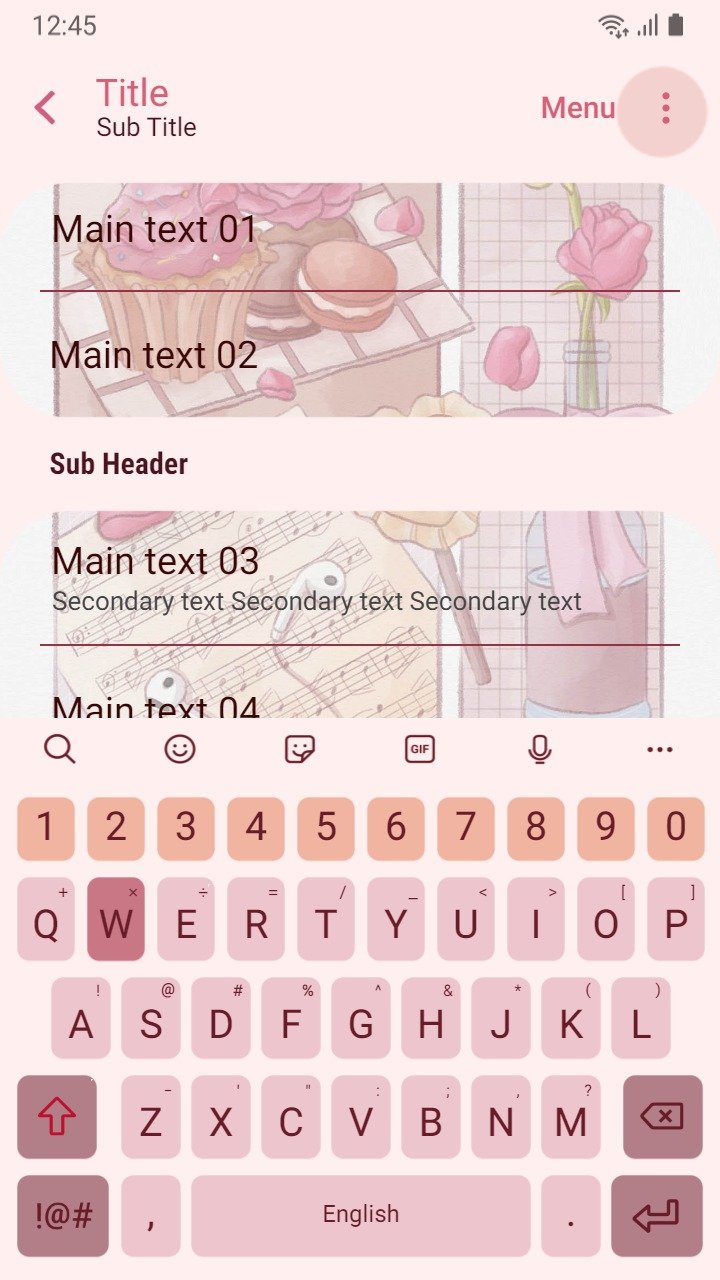Expand more keyboard toolbar options
The width and height of the screenshot is (720, 1280).
pyautogui.click(x=660, y=749)
